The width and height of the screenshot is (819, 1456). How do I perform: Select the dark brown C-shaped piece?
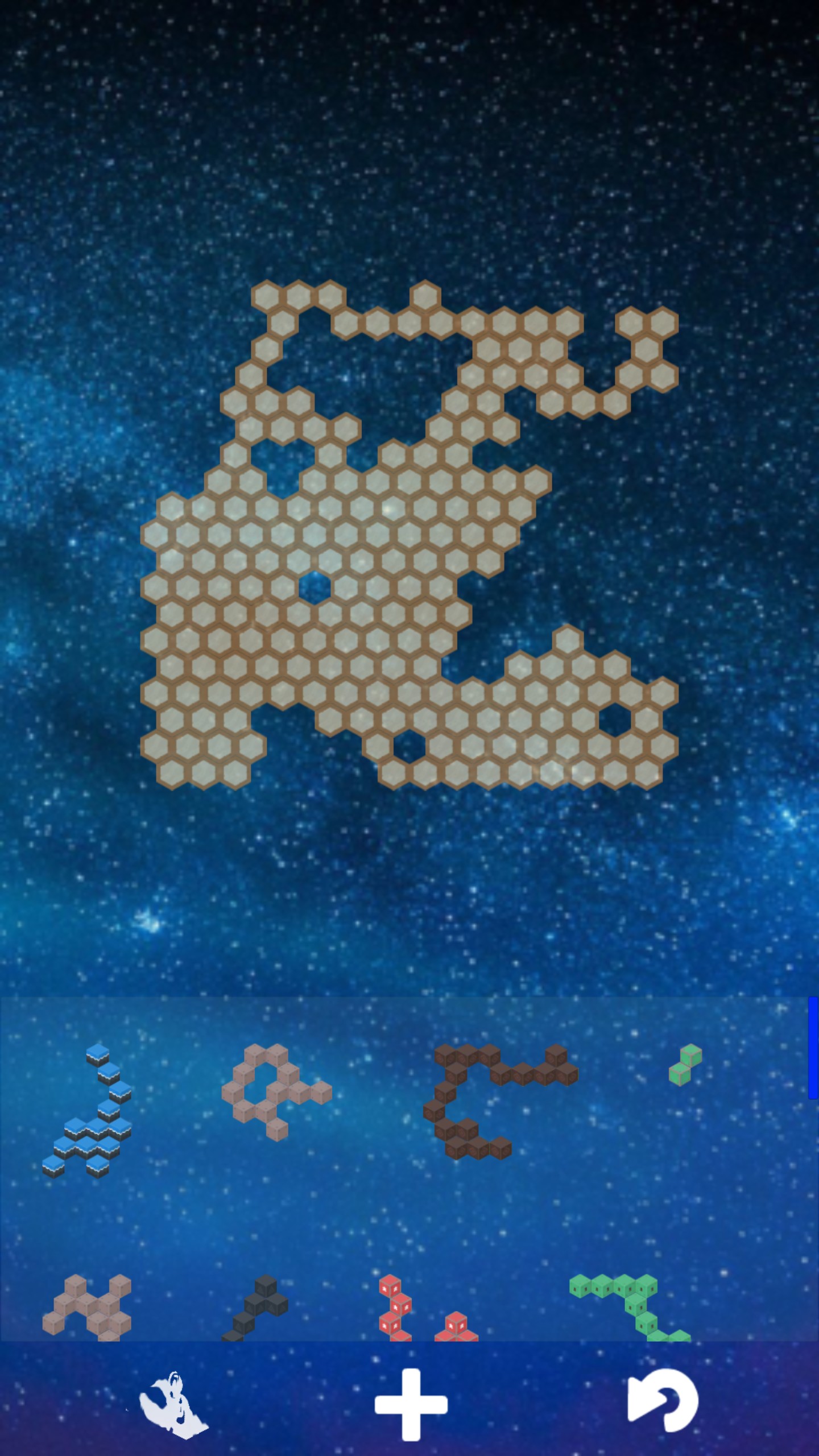point(500,1101)
